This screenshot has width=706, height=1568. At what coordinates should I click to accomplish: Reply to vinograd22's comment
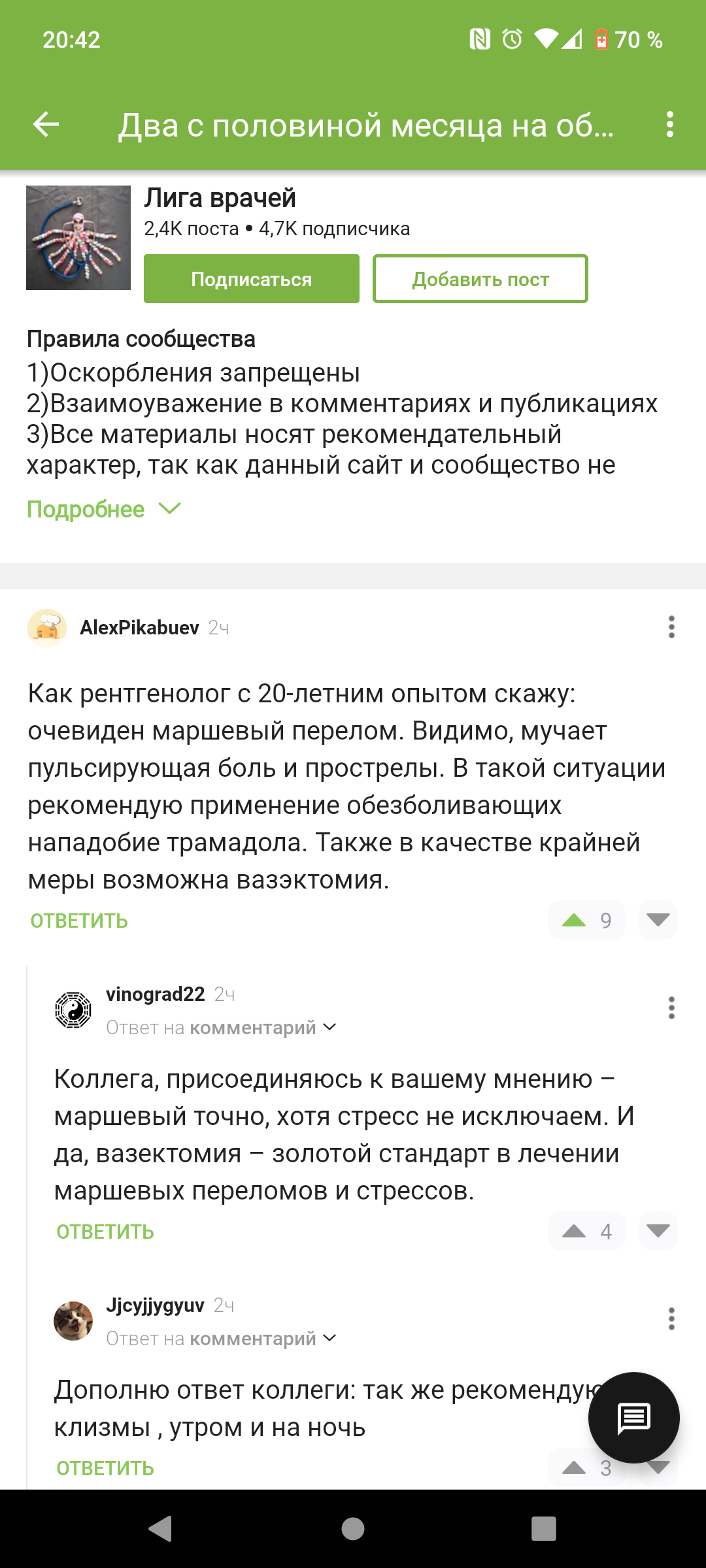click(x=105, y=1232)
